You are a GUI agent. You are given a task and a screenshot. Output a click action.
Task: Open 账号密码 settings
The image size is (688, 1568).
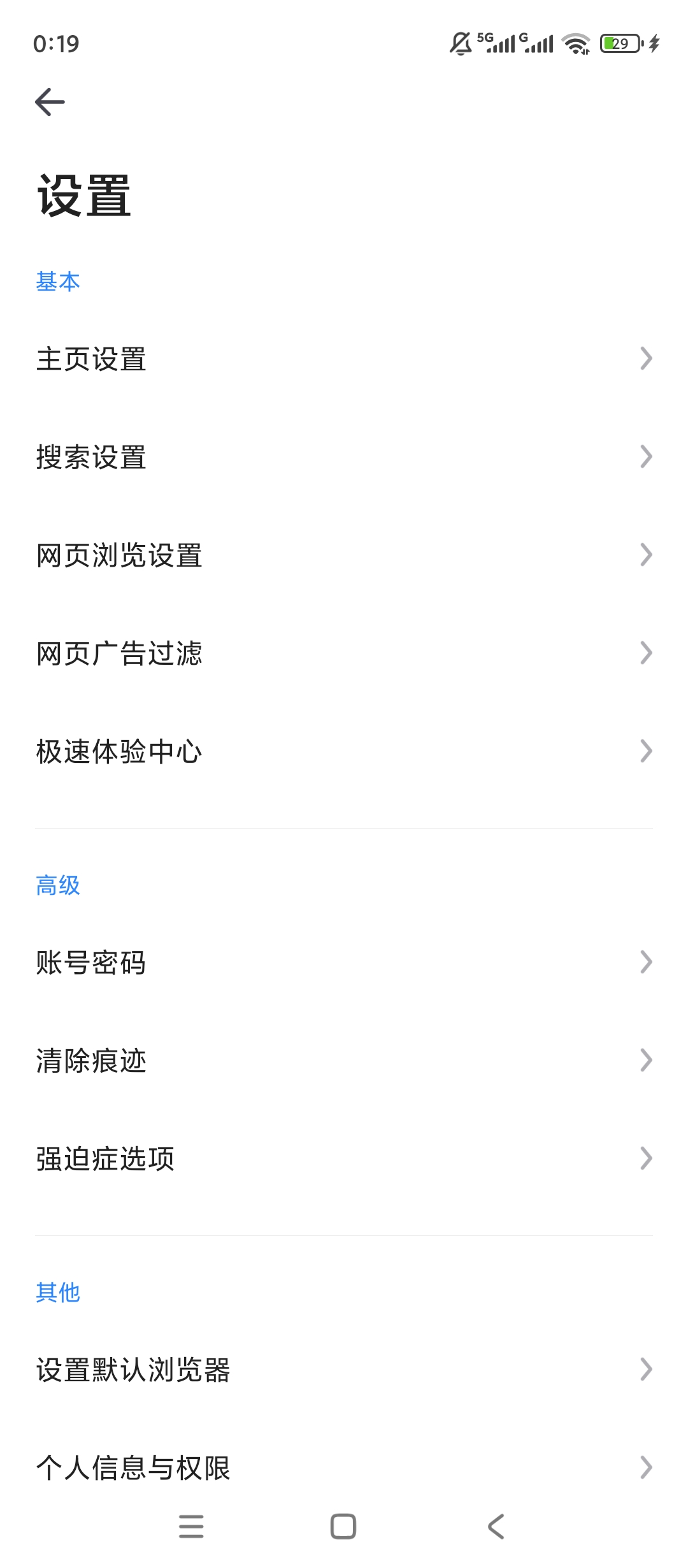(344, 962)
